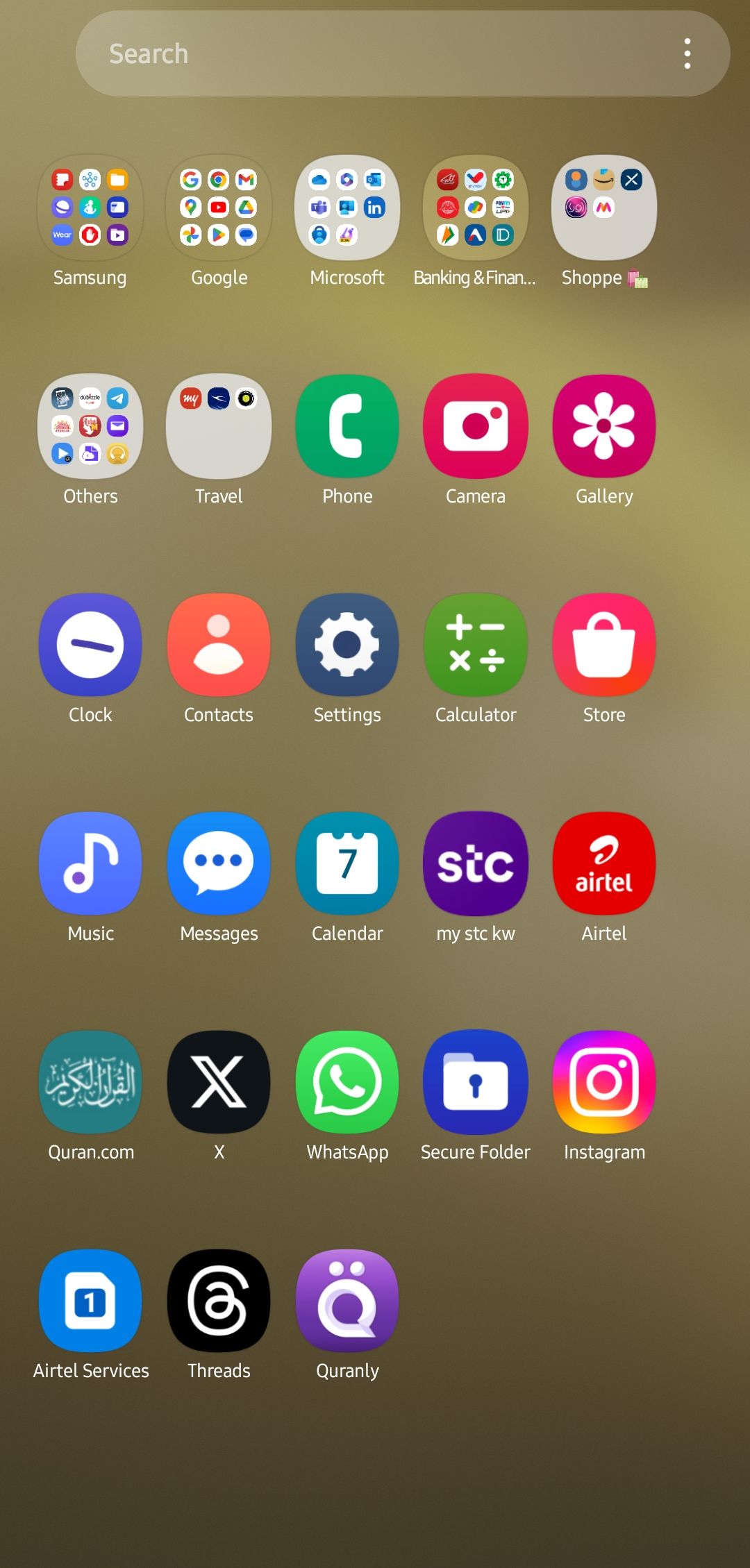The height and width of the screenshot is (1568, 750).
Task: Start the Airtel app
Action: click(x=604, y=863)
